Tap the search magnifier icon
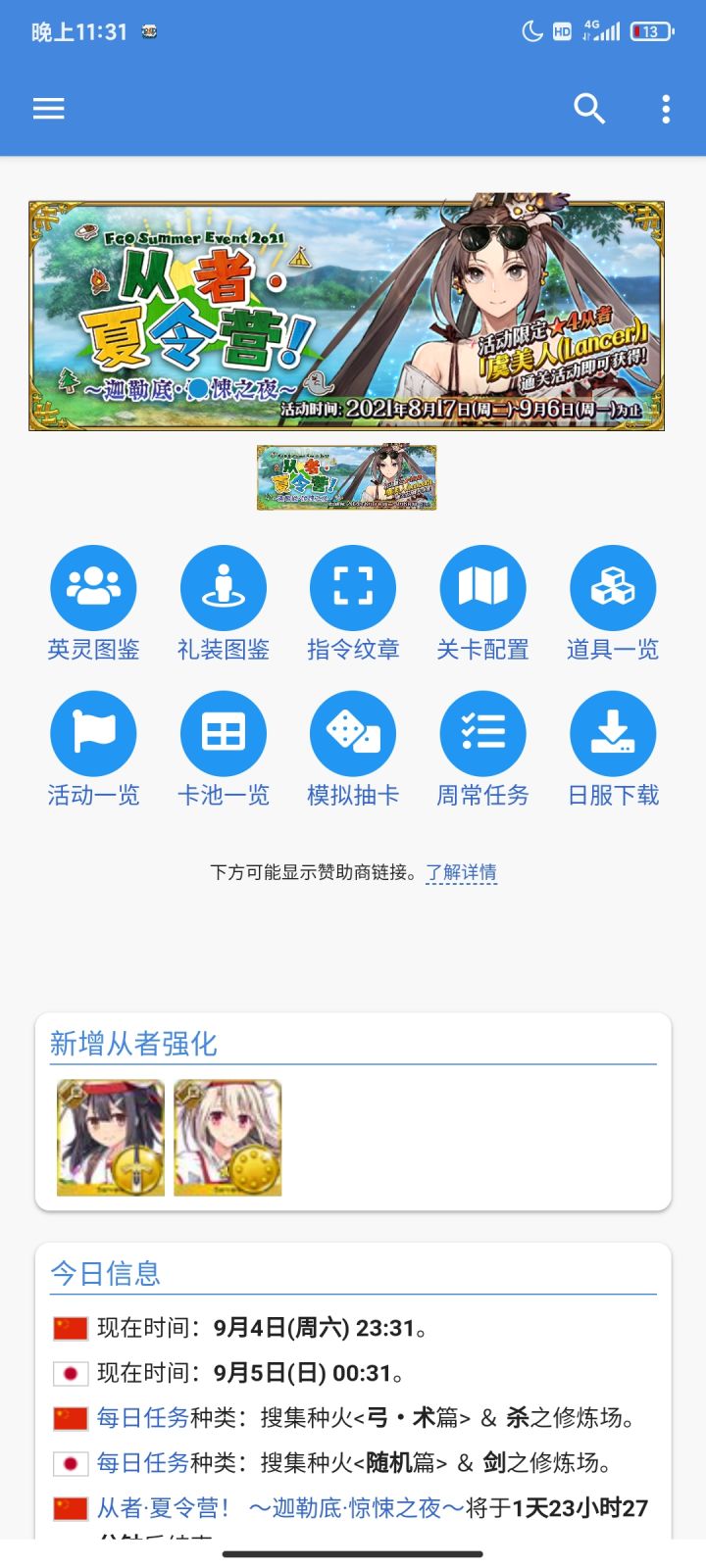Viewport: 706px width, 1568px height. click(x=589, y=109)
